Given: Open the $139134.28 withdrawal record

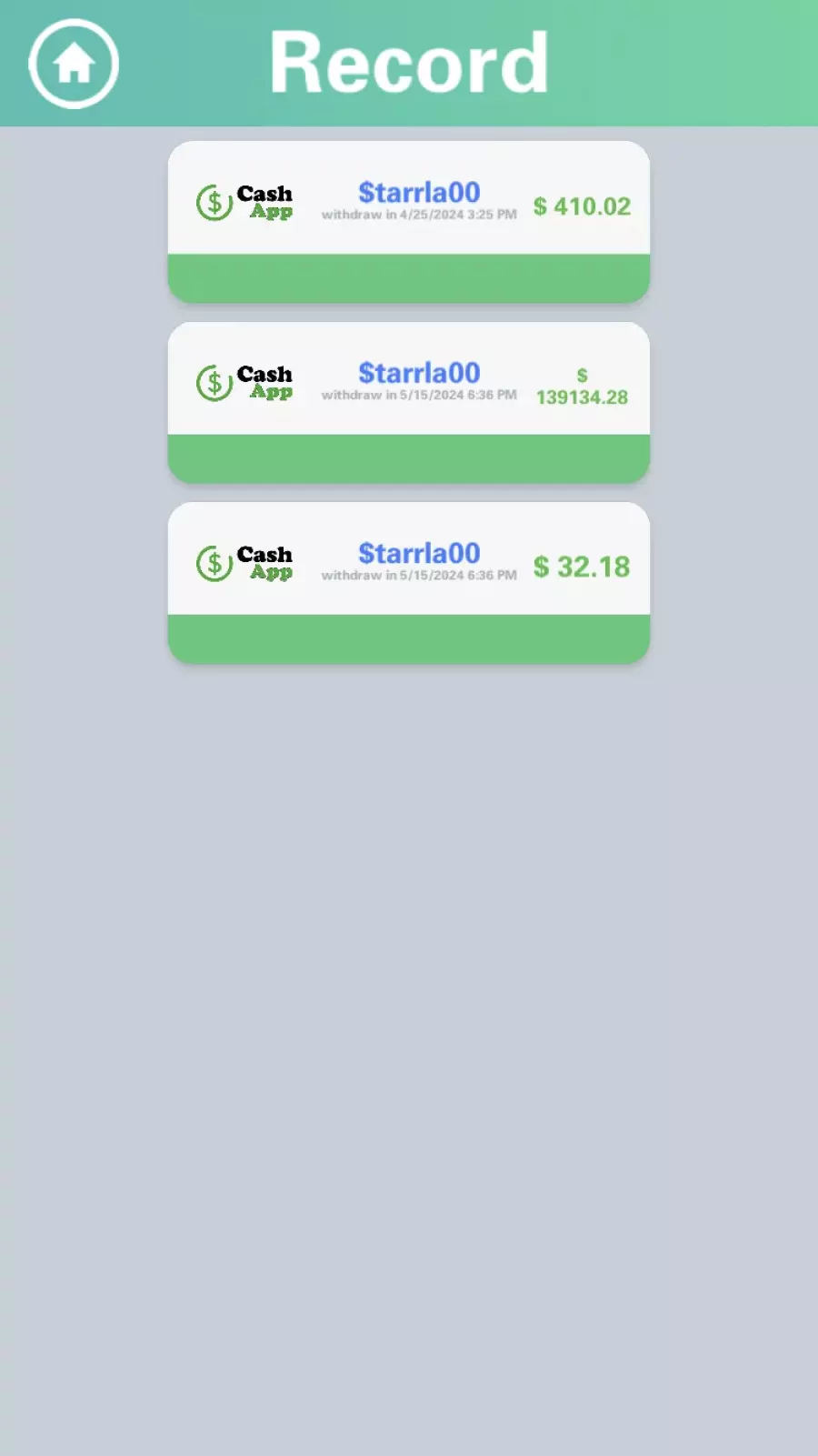Looking at the screenshot, I should coord(409,402).
